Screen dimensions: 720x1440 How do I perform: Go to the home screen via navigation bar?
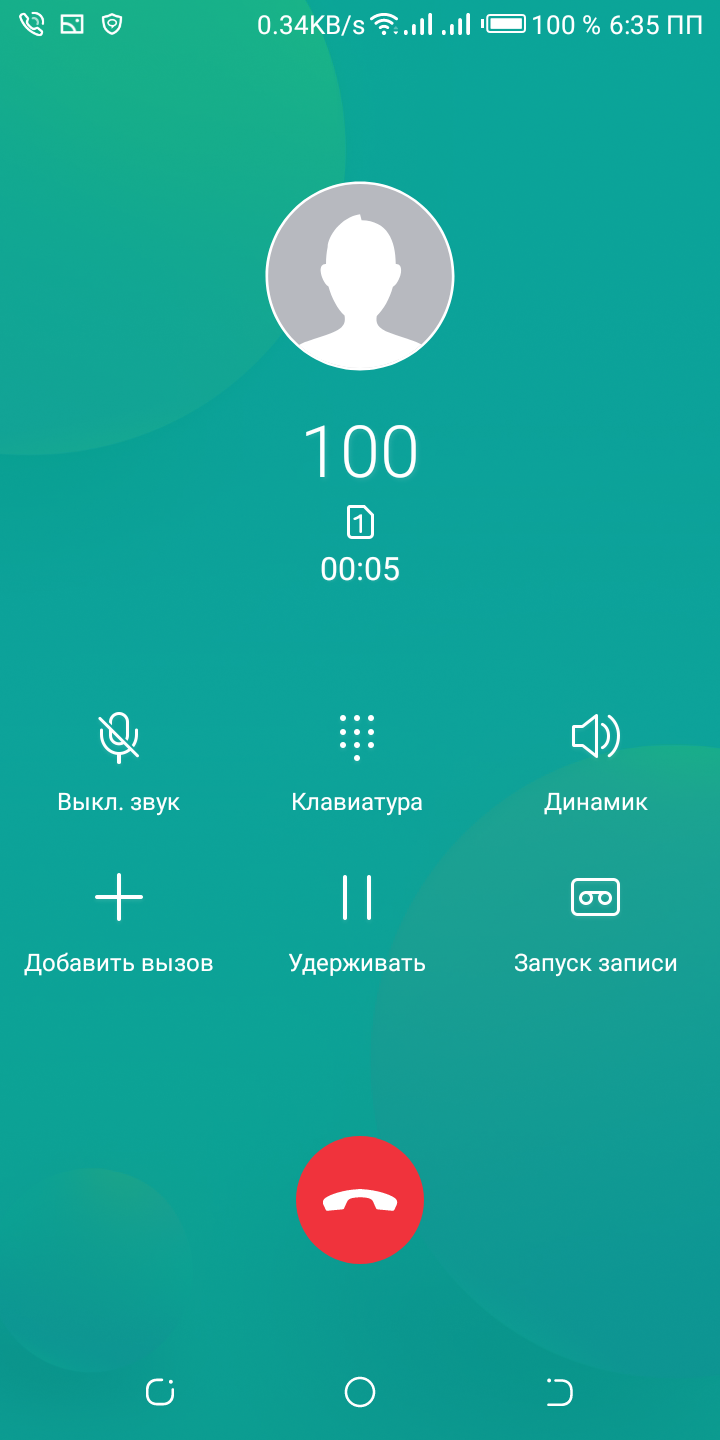coord(360,1392)
